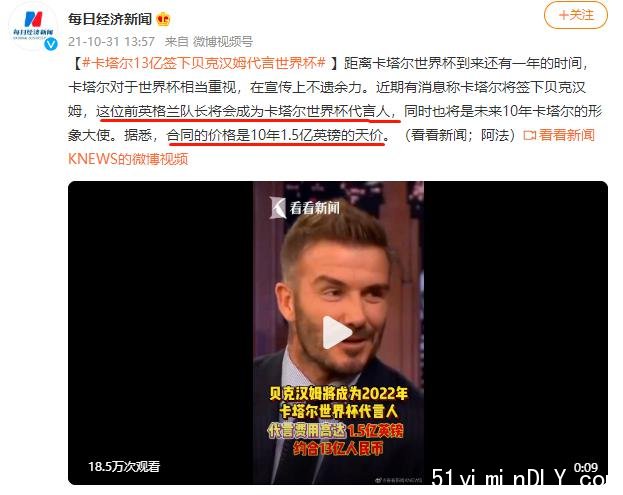Open the 每日经济新闻 username link
This screenshot has height=495, width=623.
point(110,18)
